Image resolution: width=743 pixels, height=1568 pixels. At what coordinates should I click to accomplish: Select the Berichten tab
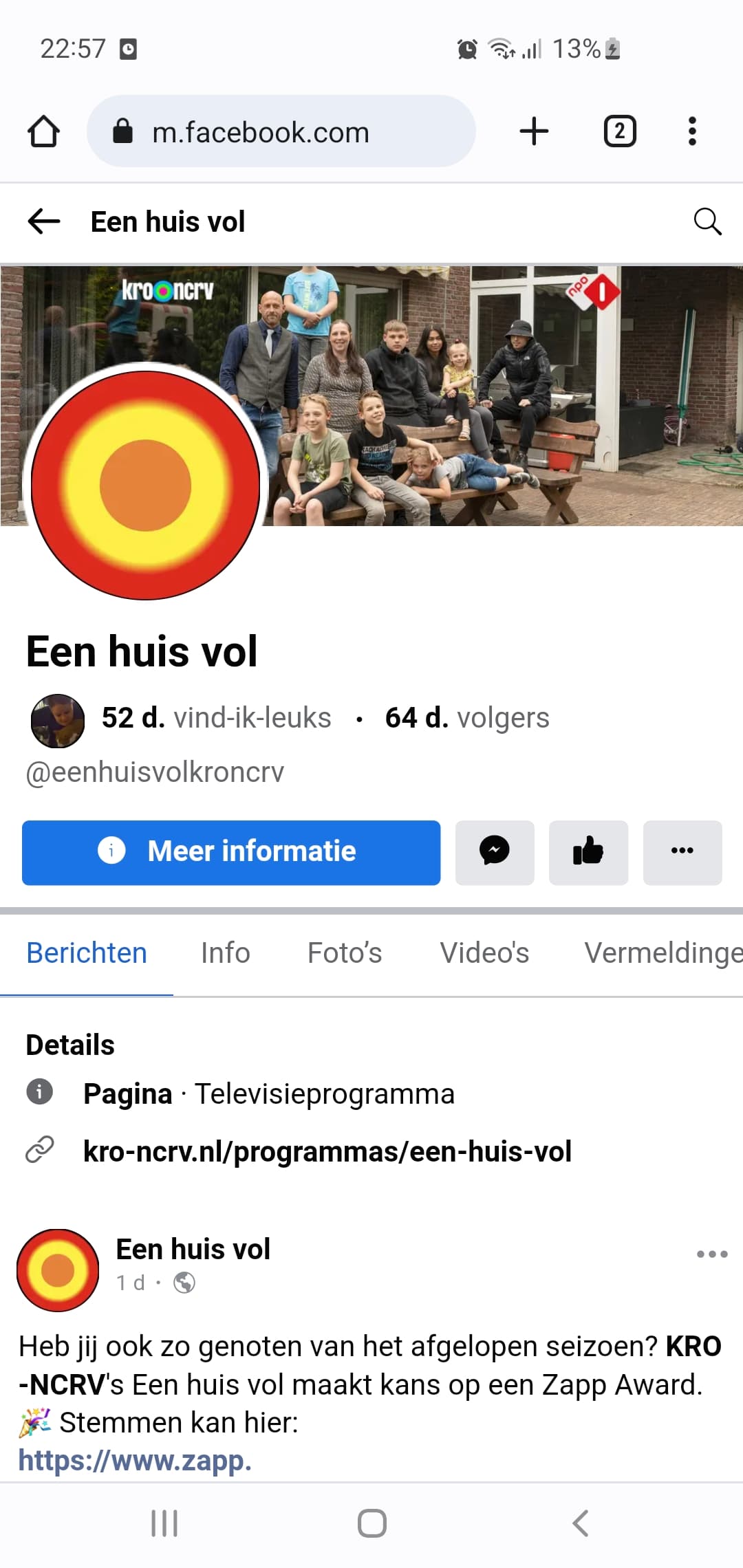pyautogui.click(x=87, y=953)
